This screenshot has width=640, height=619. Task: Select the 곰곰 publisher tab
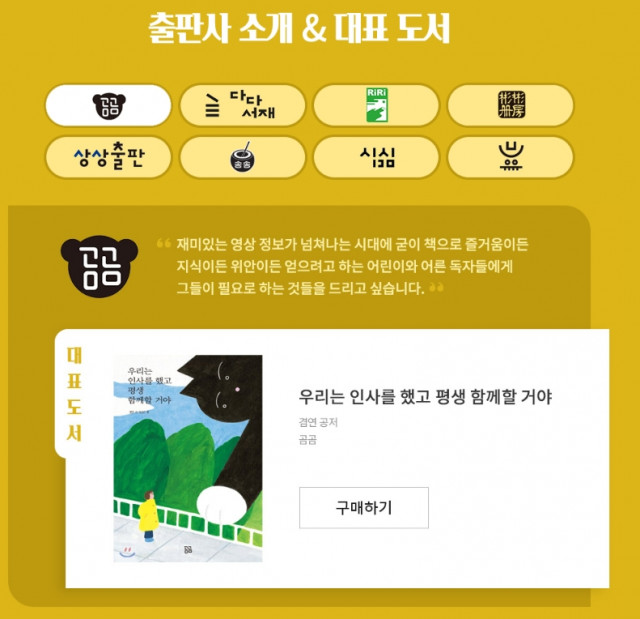point(108,105)
